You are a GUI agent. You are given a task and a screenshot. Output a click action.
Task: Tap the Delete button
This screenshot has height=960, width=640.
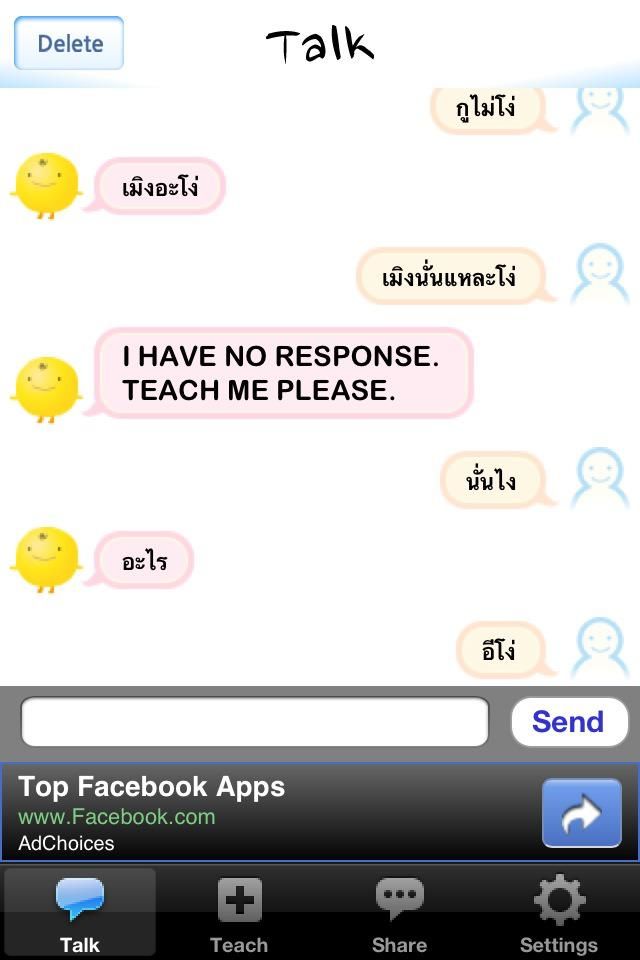(69, 43)
